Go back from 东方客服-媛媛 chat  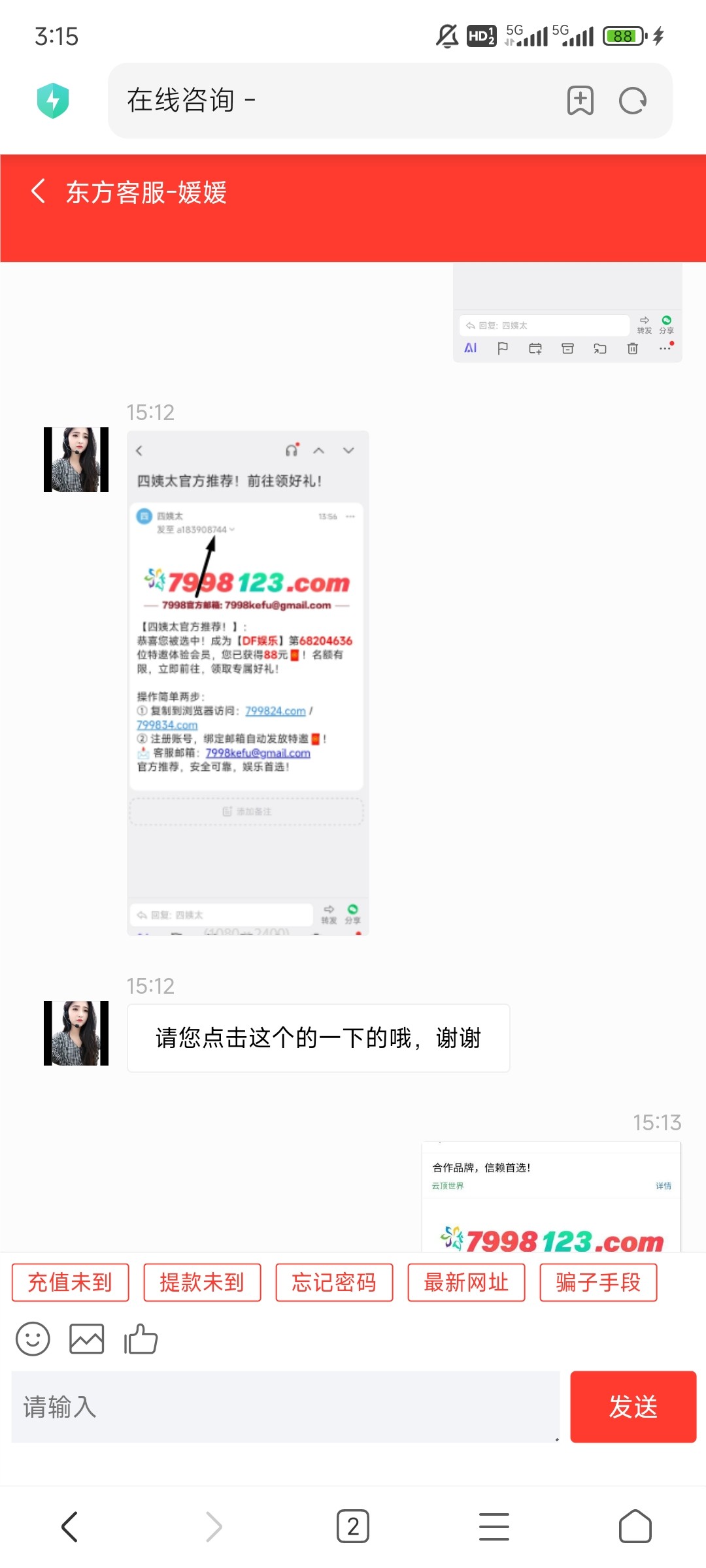pos(39,192)
